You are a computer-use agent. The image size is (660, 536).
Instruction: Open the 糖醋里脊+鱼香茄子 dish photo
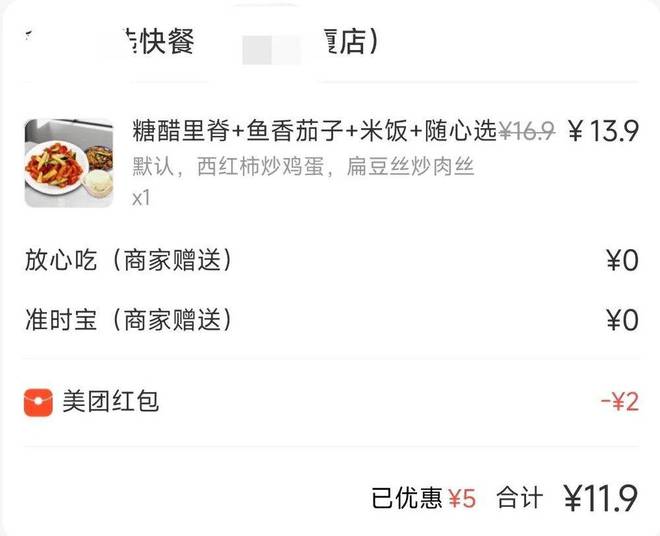(x=69, y=163)
